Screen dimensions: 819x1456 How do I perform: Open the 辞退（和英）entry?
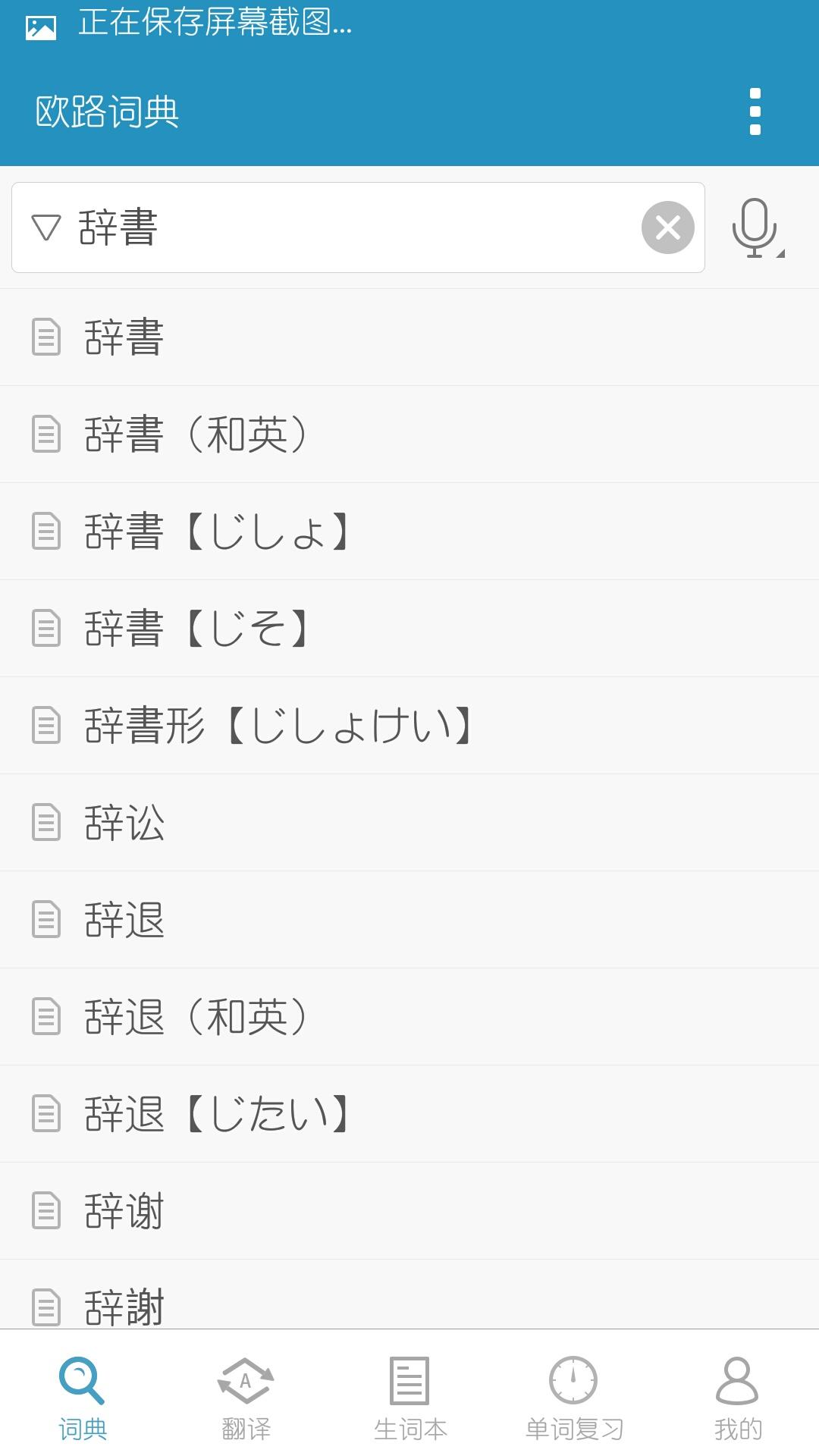coord(409,1017)
